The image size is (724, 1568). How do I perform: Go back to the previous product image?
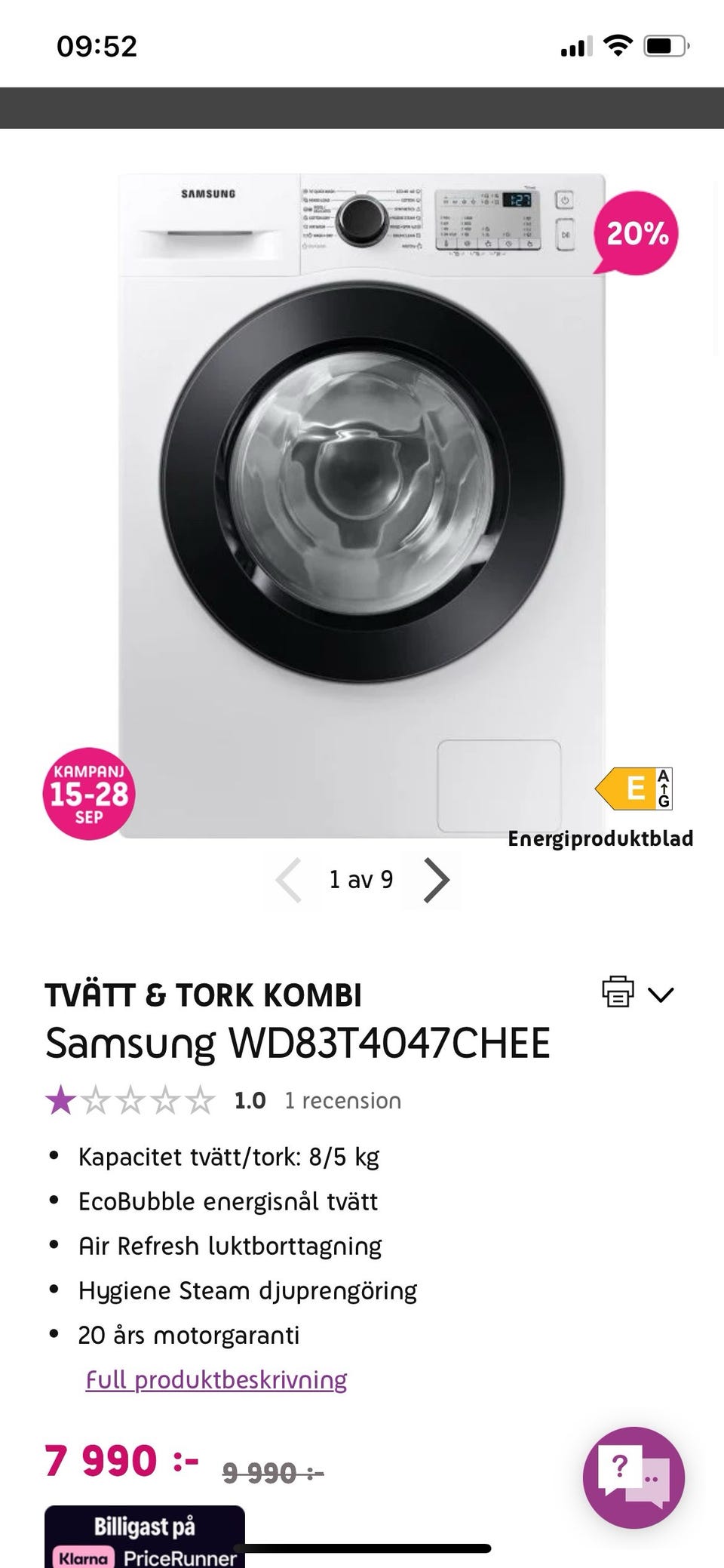[289, 879]
